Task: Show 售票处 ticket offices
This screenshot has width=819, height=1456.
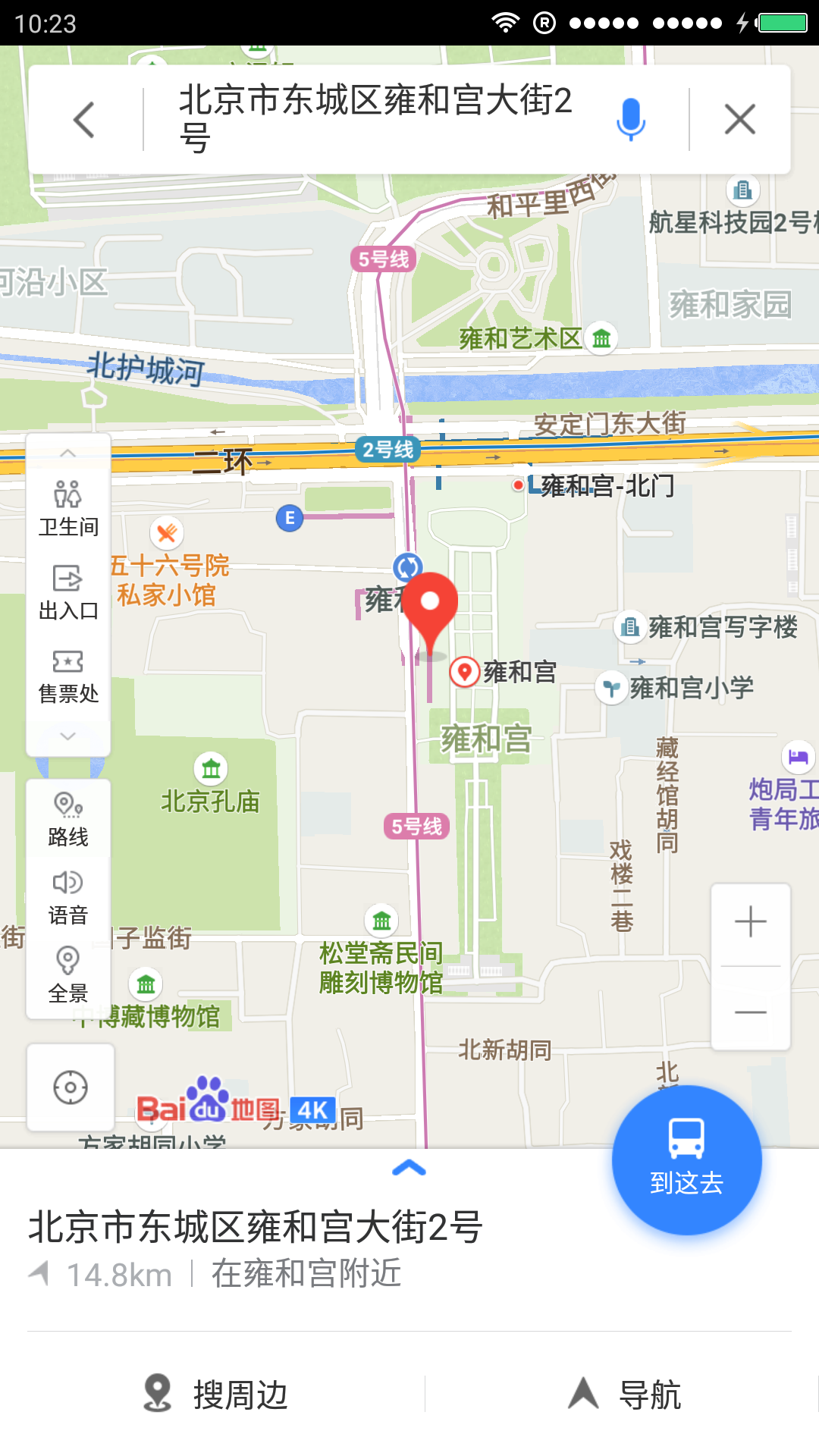Action: (x=68, y=676)
